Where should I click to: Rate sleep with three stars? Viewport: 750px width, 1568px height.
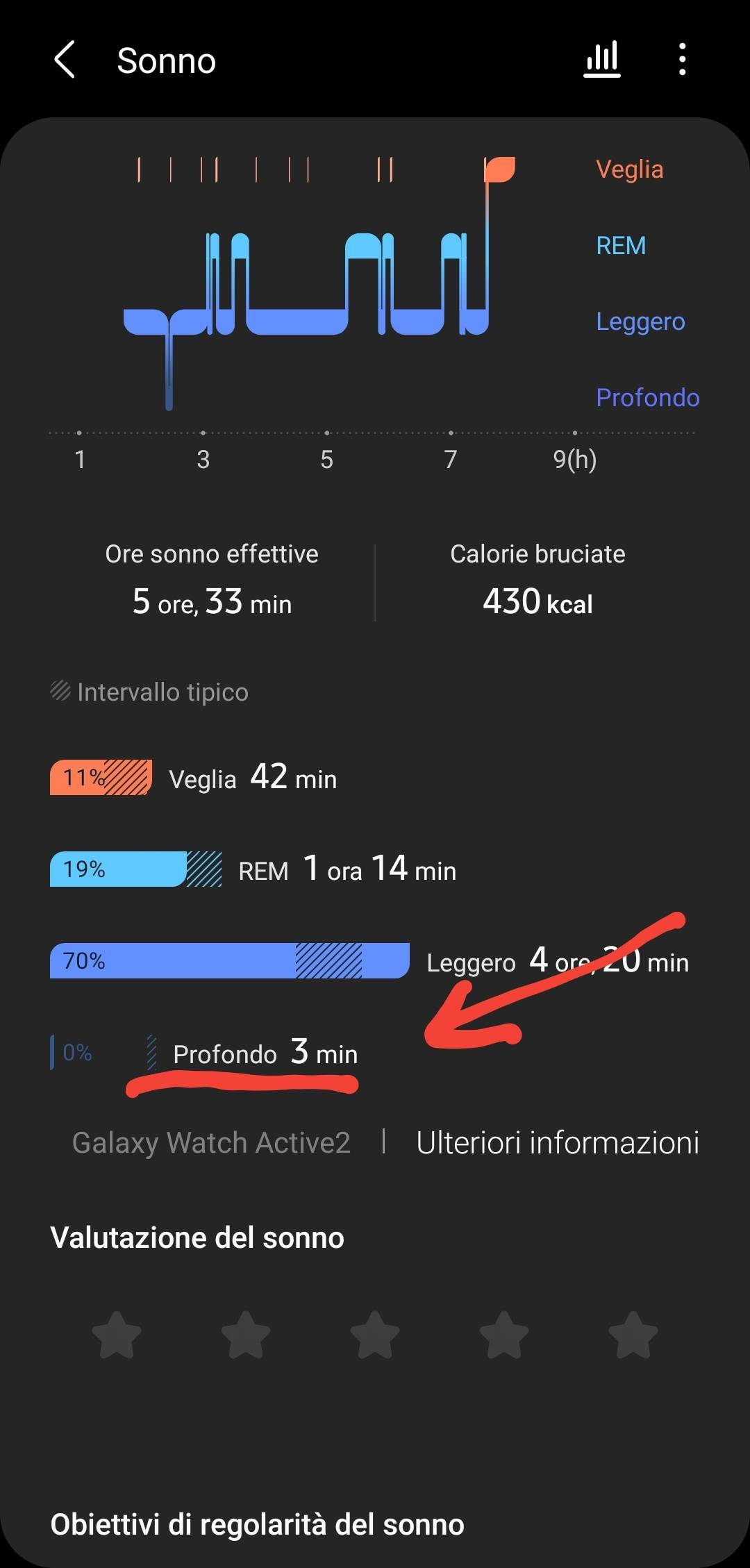pyautogui.click(x=375, y=1334)
